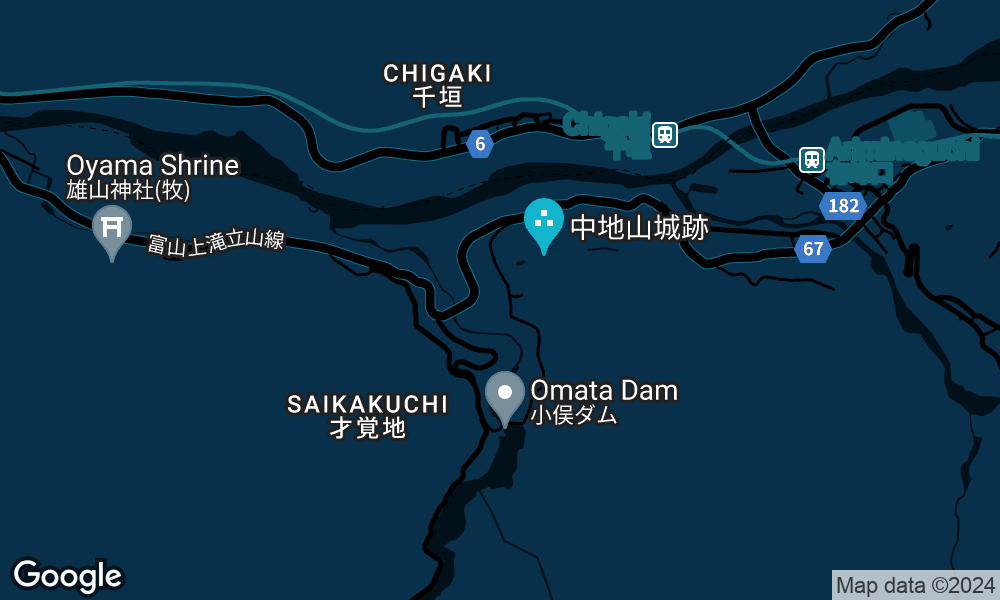Open the train station icon near route 182
The height and width of the screenshot is (600, 1000).
tap(811, 159)
